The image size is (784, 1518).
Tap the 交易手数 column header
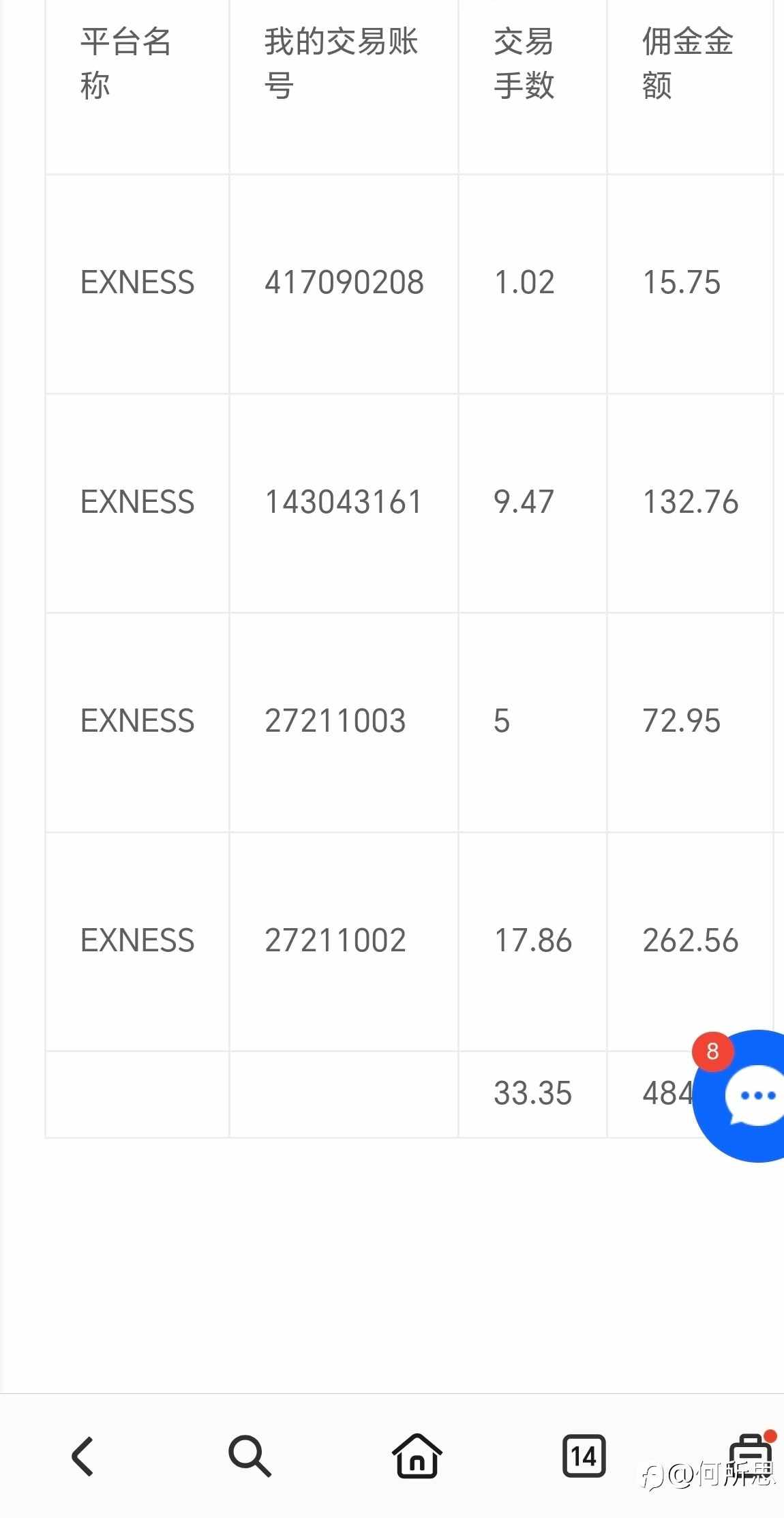(x=525, y=65)
